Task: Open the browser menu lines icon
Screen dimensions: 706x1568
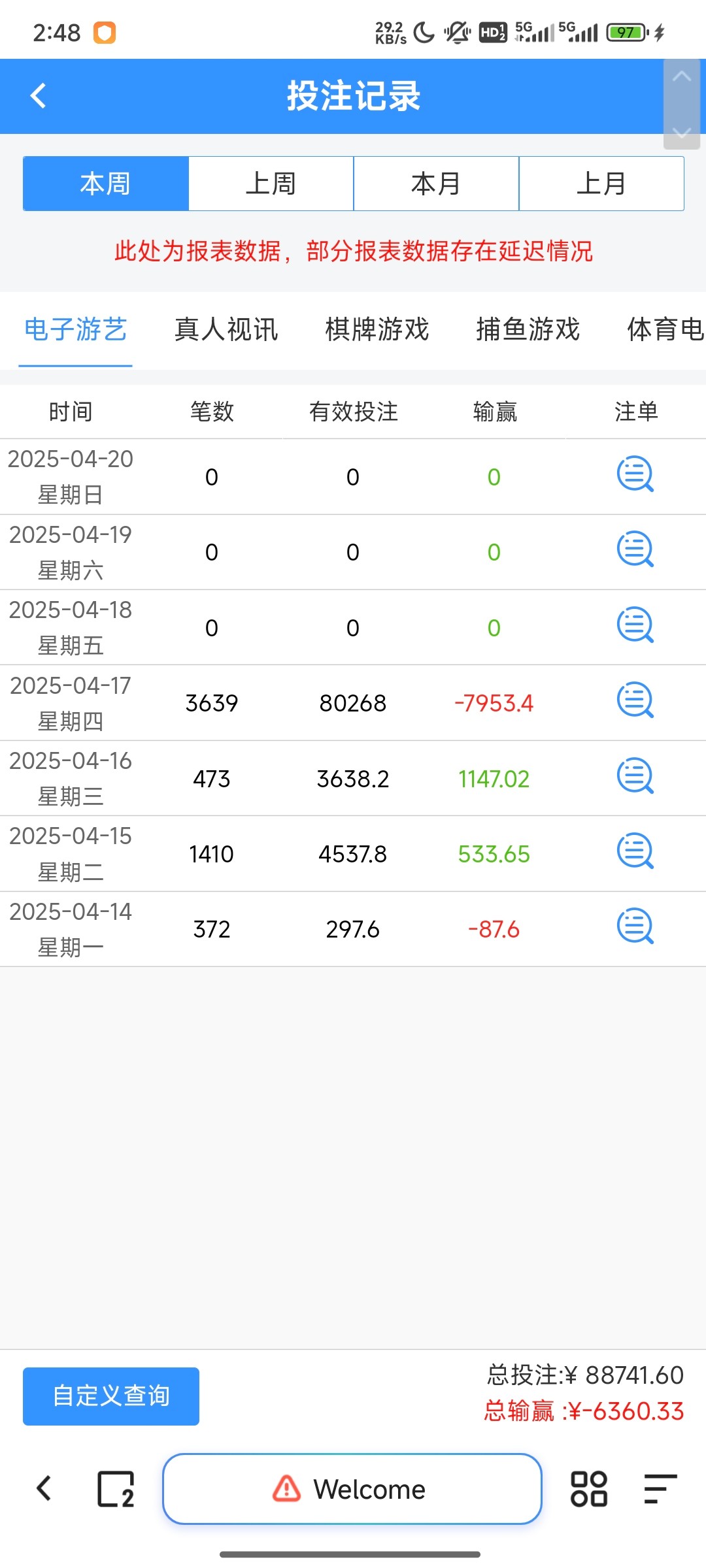Action: point(660,1489)
